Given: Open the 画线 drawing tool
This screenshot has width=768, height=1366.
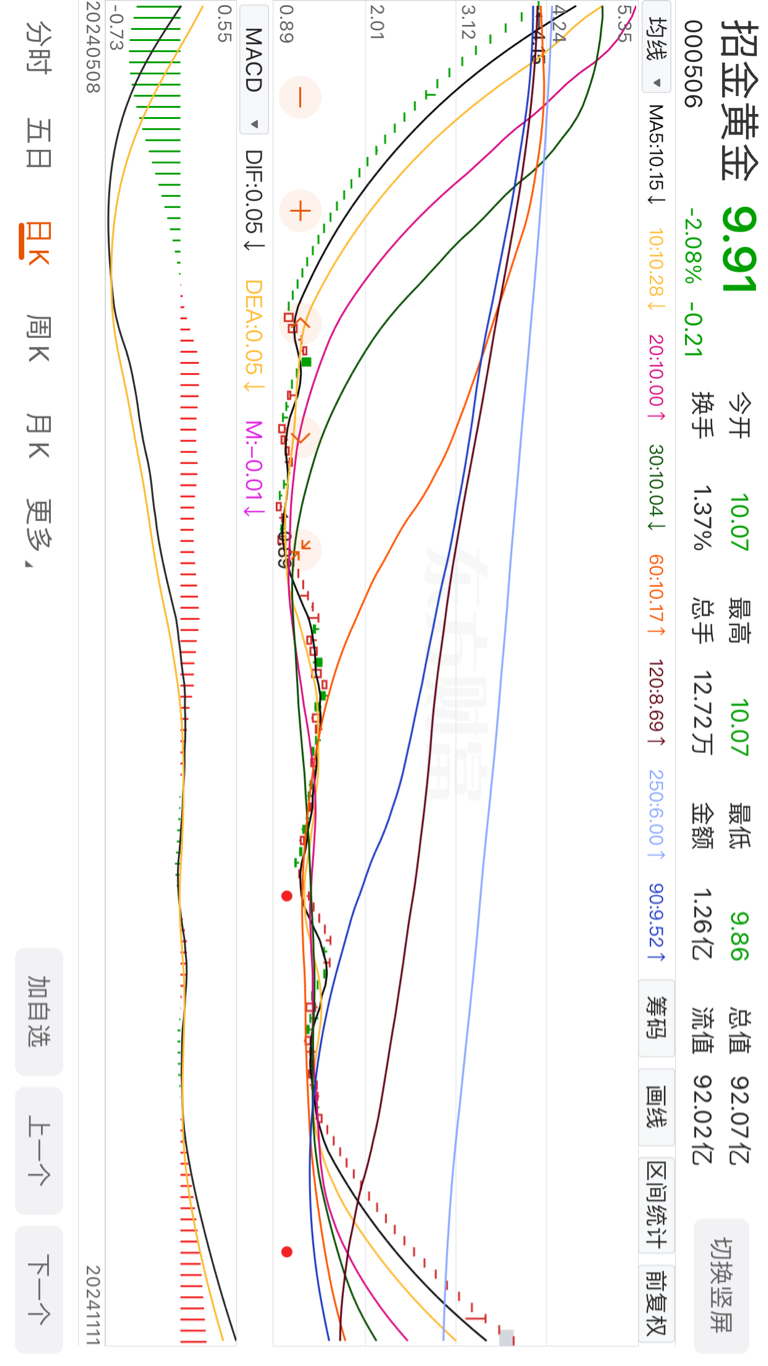Looking at the screenshot, I should (x=657, y=1107).
